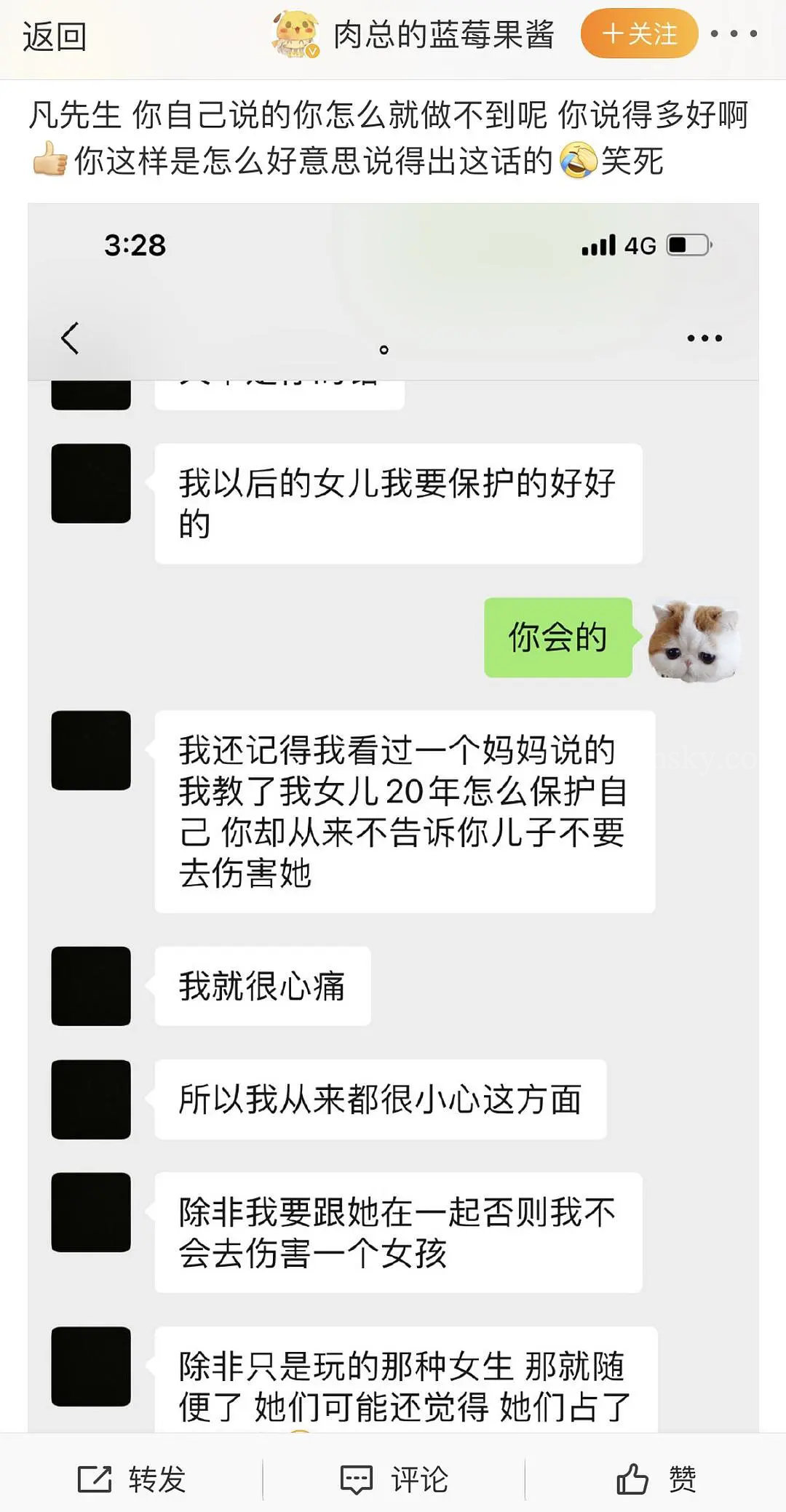Open the post's overflow menu
The width and height of the screenshot is (786, 1512).
pos(734,34)
